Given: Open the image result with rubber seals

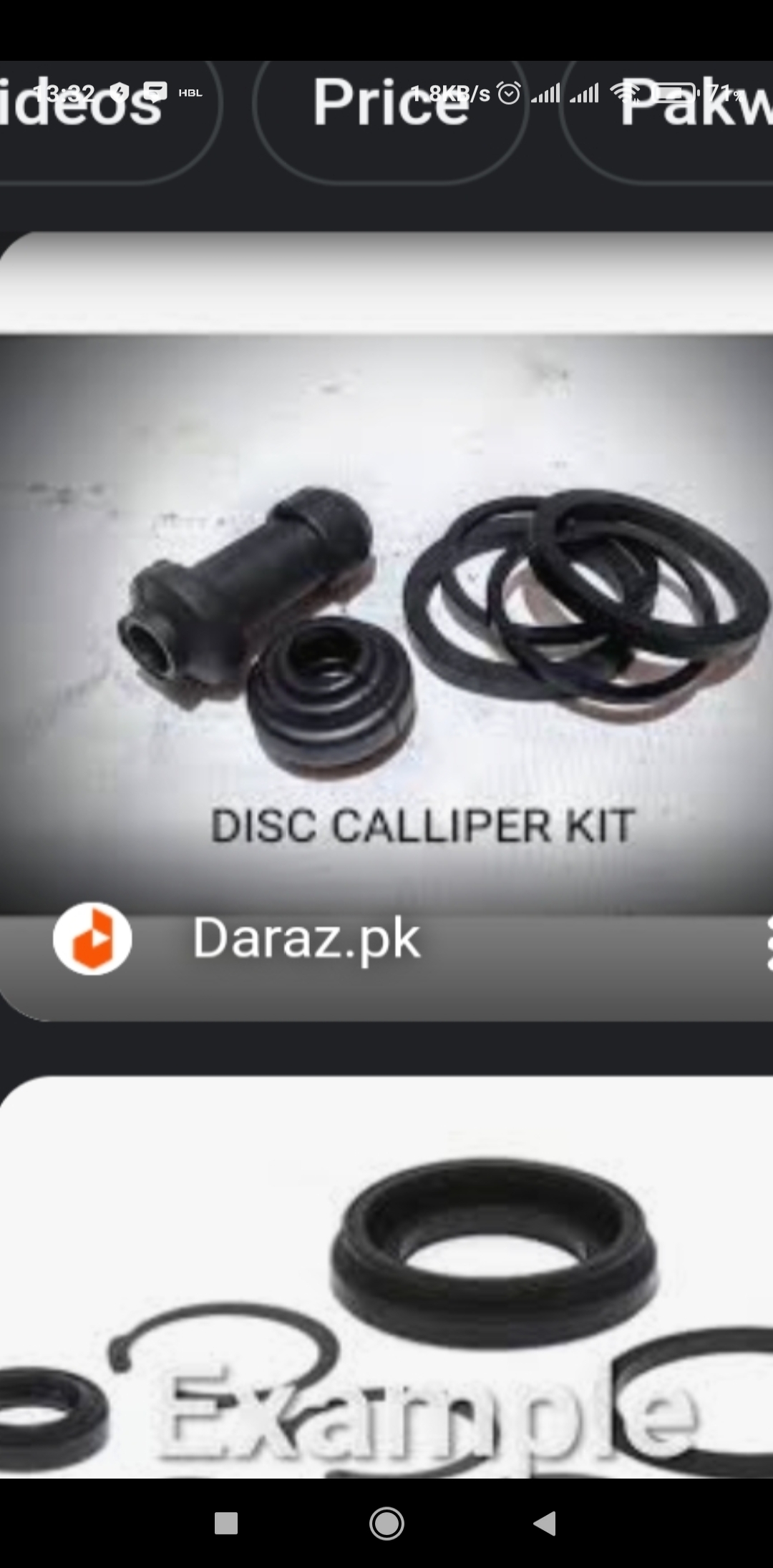Looking at the screenshot, I should pos(386,1277).
